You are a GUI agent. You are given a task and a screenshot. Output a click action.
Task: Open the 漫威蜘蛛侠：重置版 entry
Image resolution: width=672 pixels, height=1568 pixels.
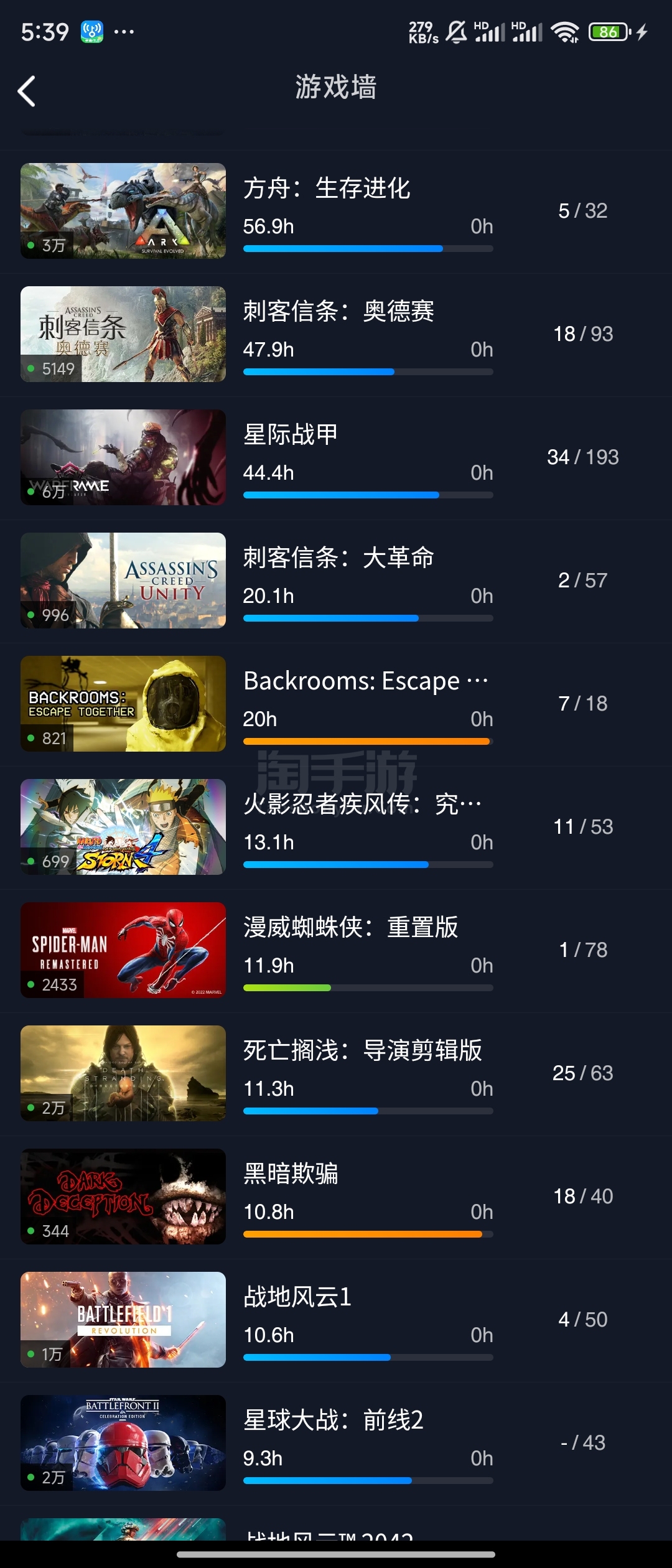(x=336, y=950)
